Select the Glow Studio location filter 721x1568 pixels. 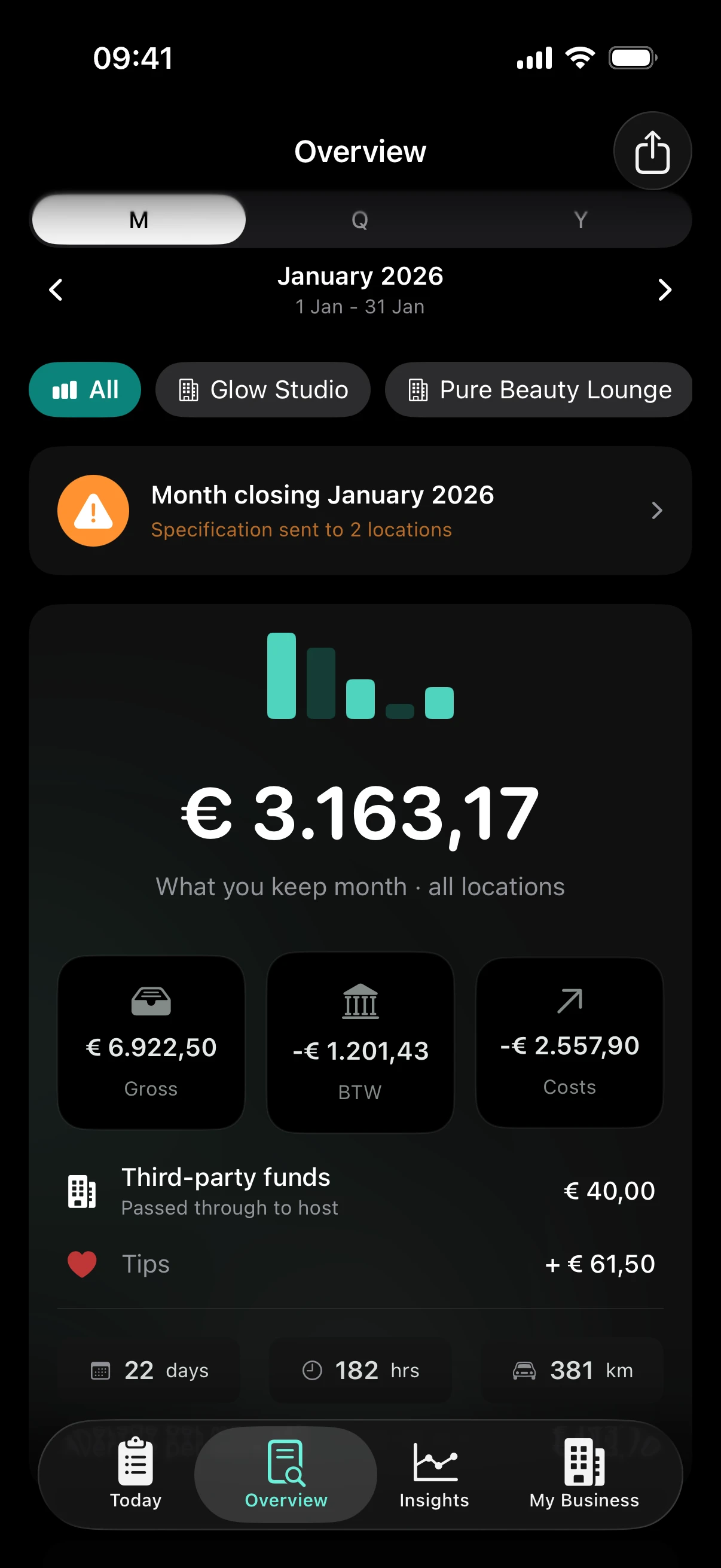click(x=263, y=389)
